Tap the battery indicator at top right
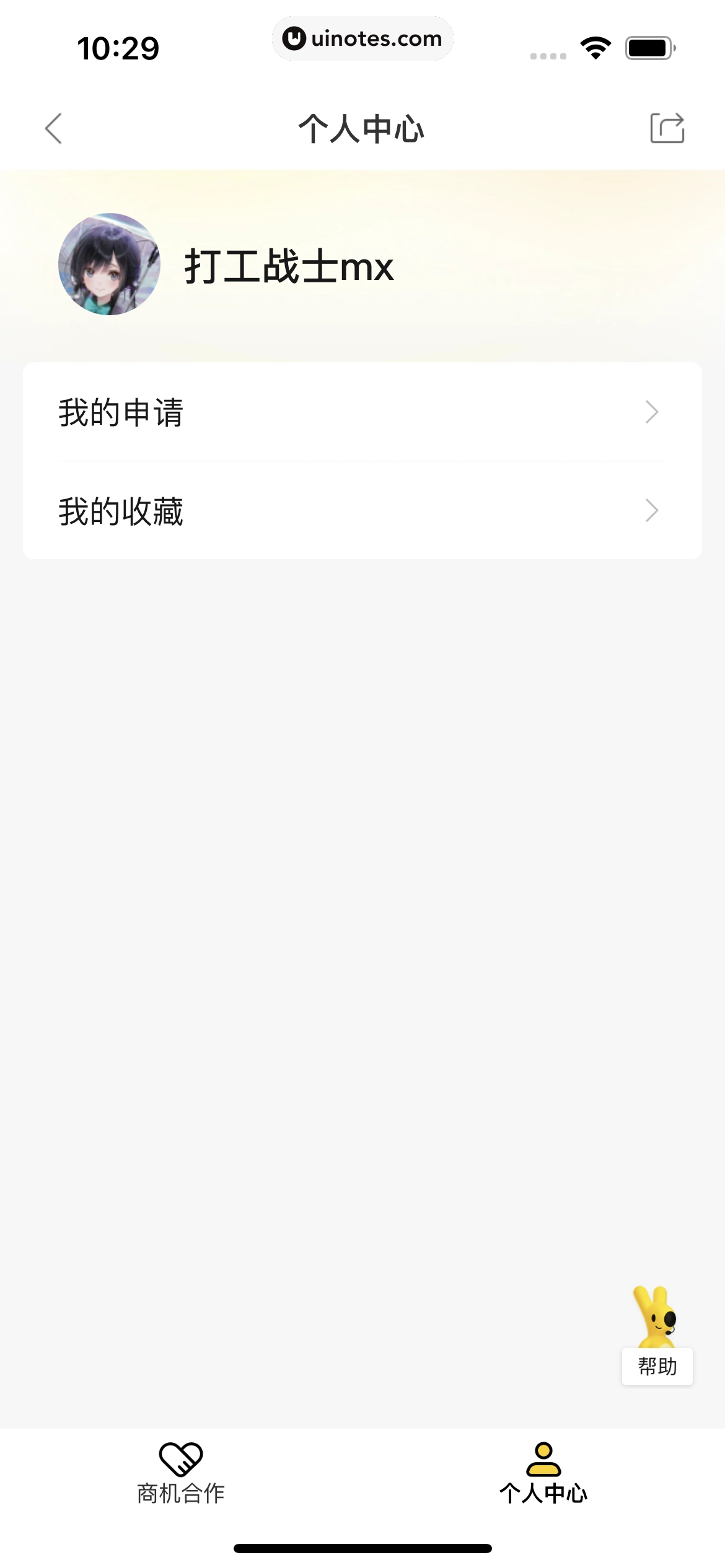725x1568 pixels. 649,48
